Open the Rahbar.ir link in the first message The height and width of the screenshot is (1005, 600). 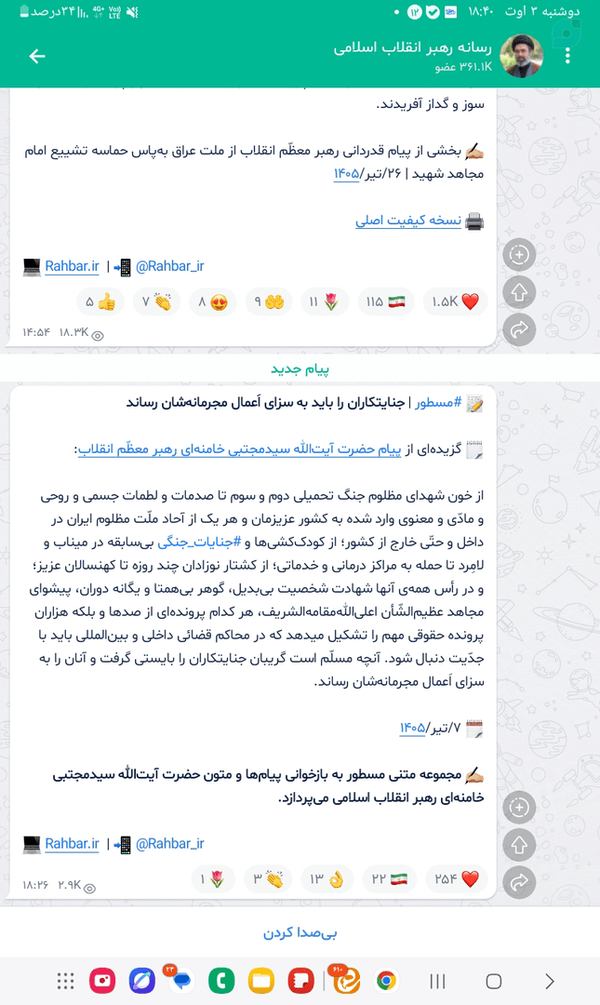click(72, 266)
